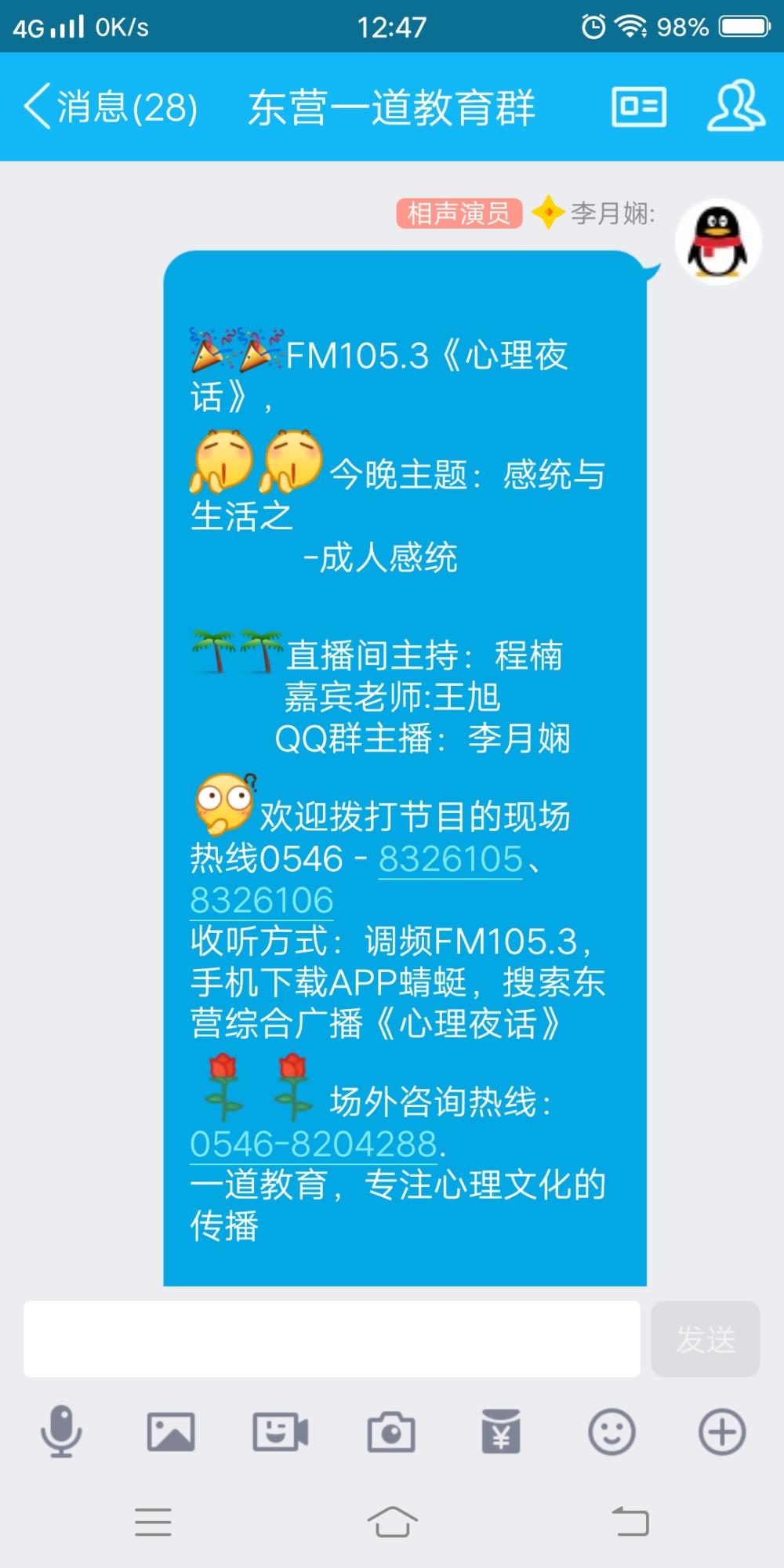Open the short video recorder icon
Screen dimensions: 784x1568
point(281,1432)
